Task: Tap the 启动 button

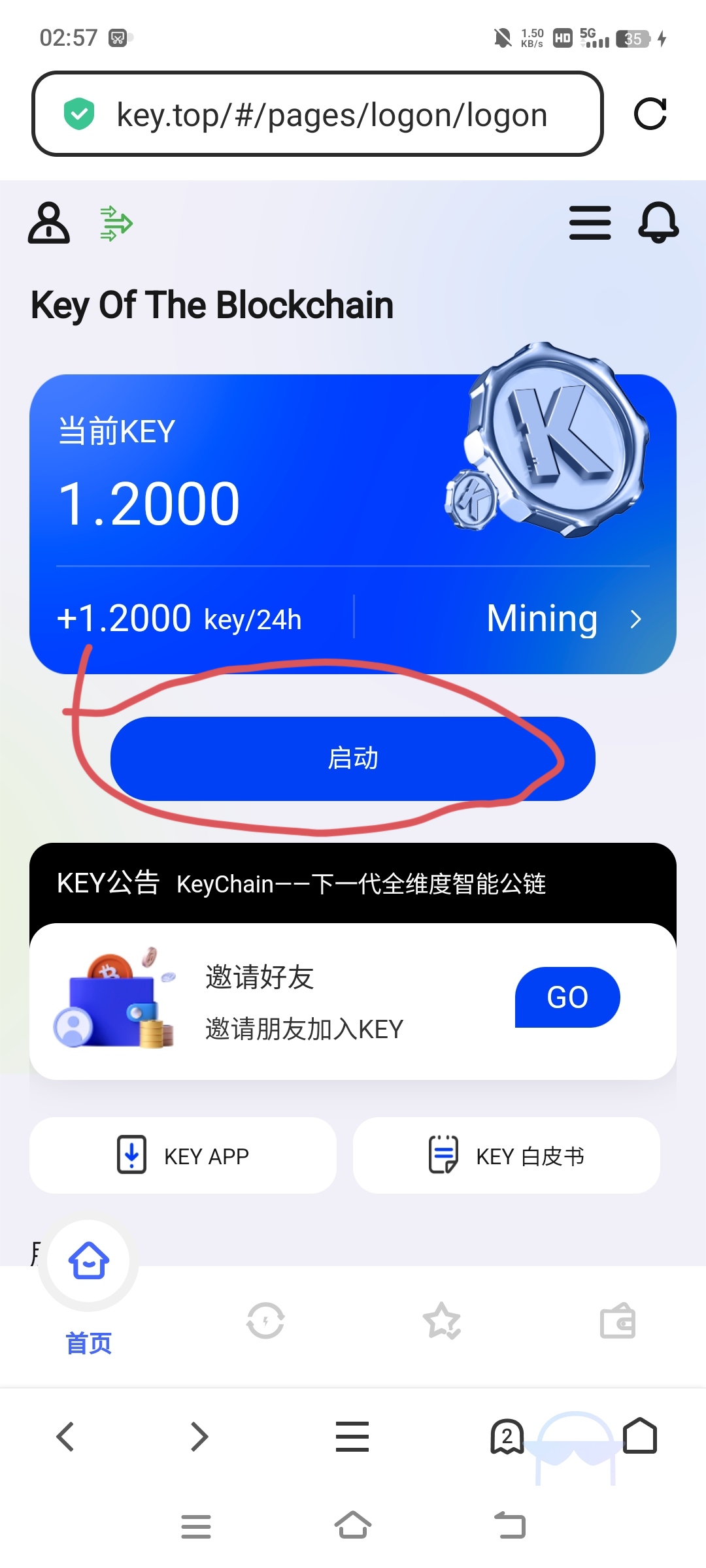Action: [x=353, y=759]
